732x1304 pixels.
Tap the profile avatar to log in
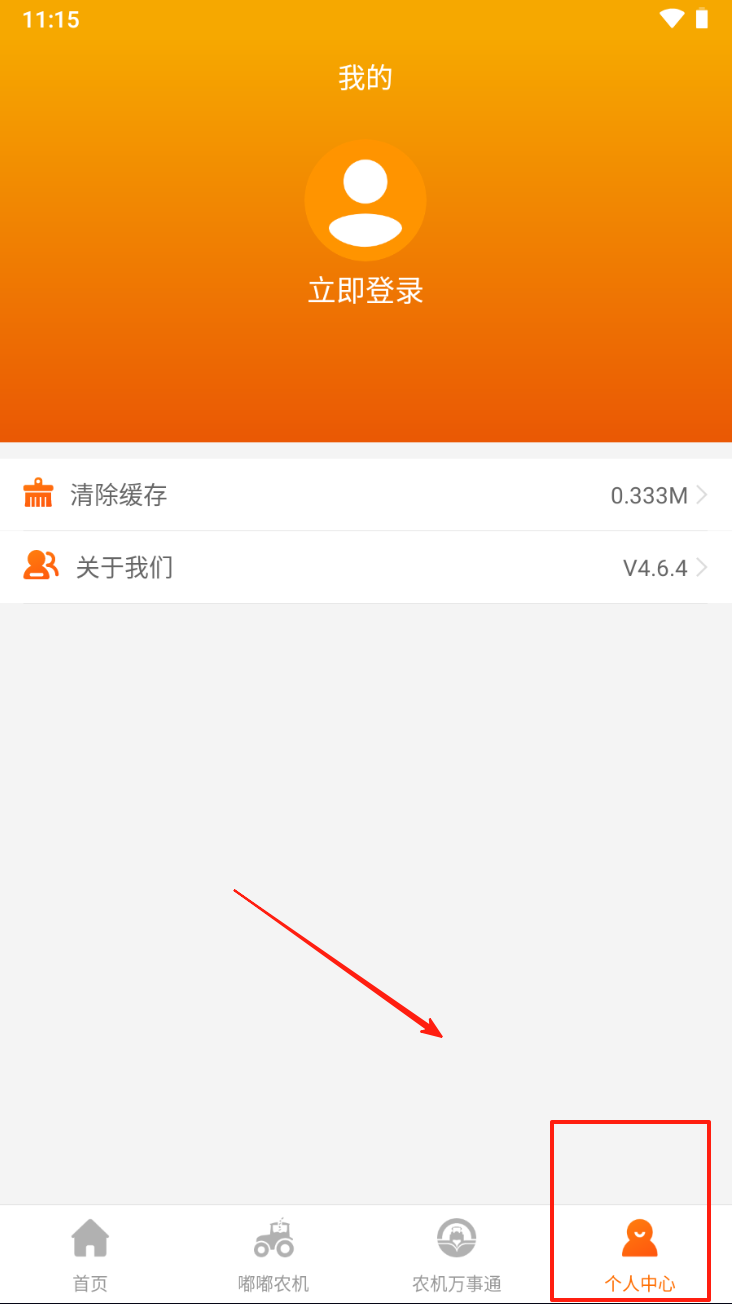(365, 200)
